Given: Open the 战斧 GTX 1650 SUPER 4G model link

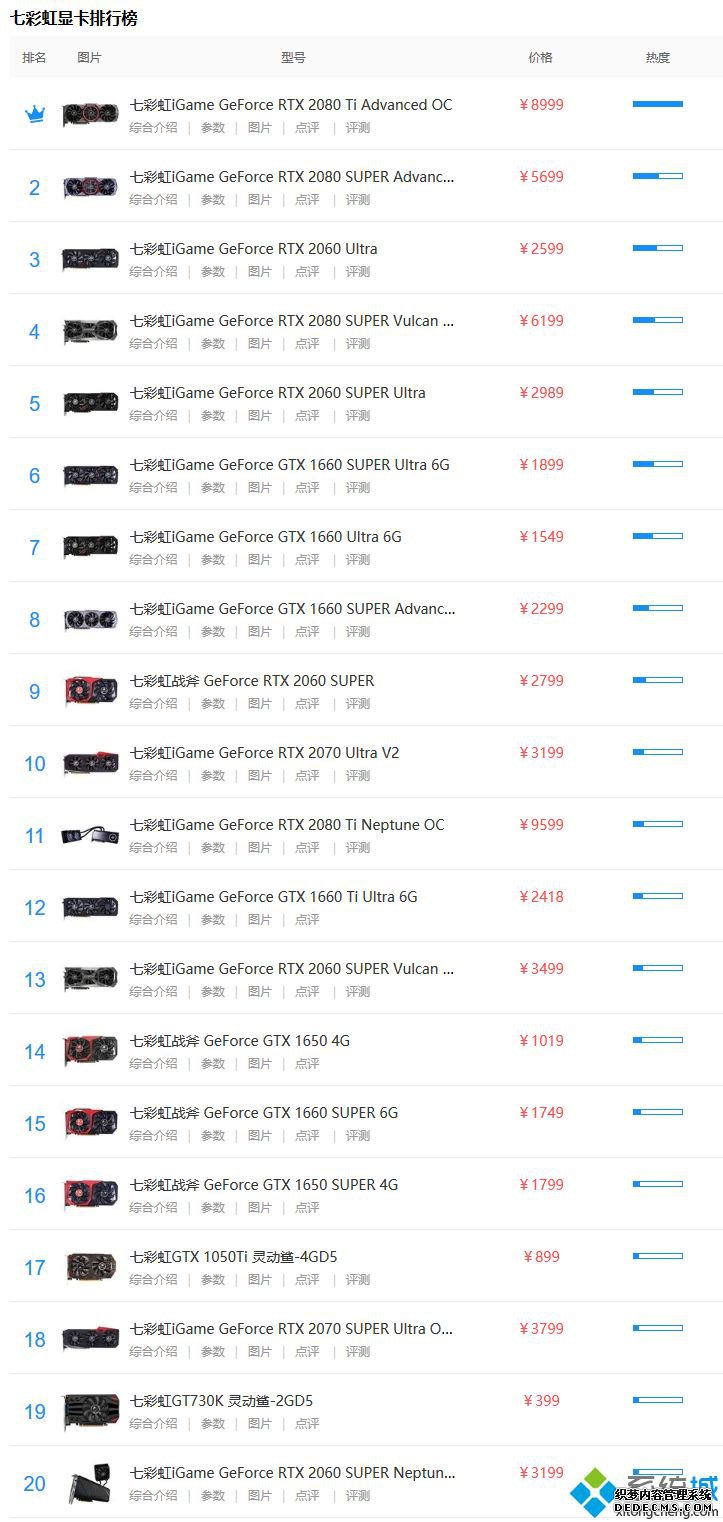Looking at the screenshot, I should (x=263, y=1185).
